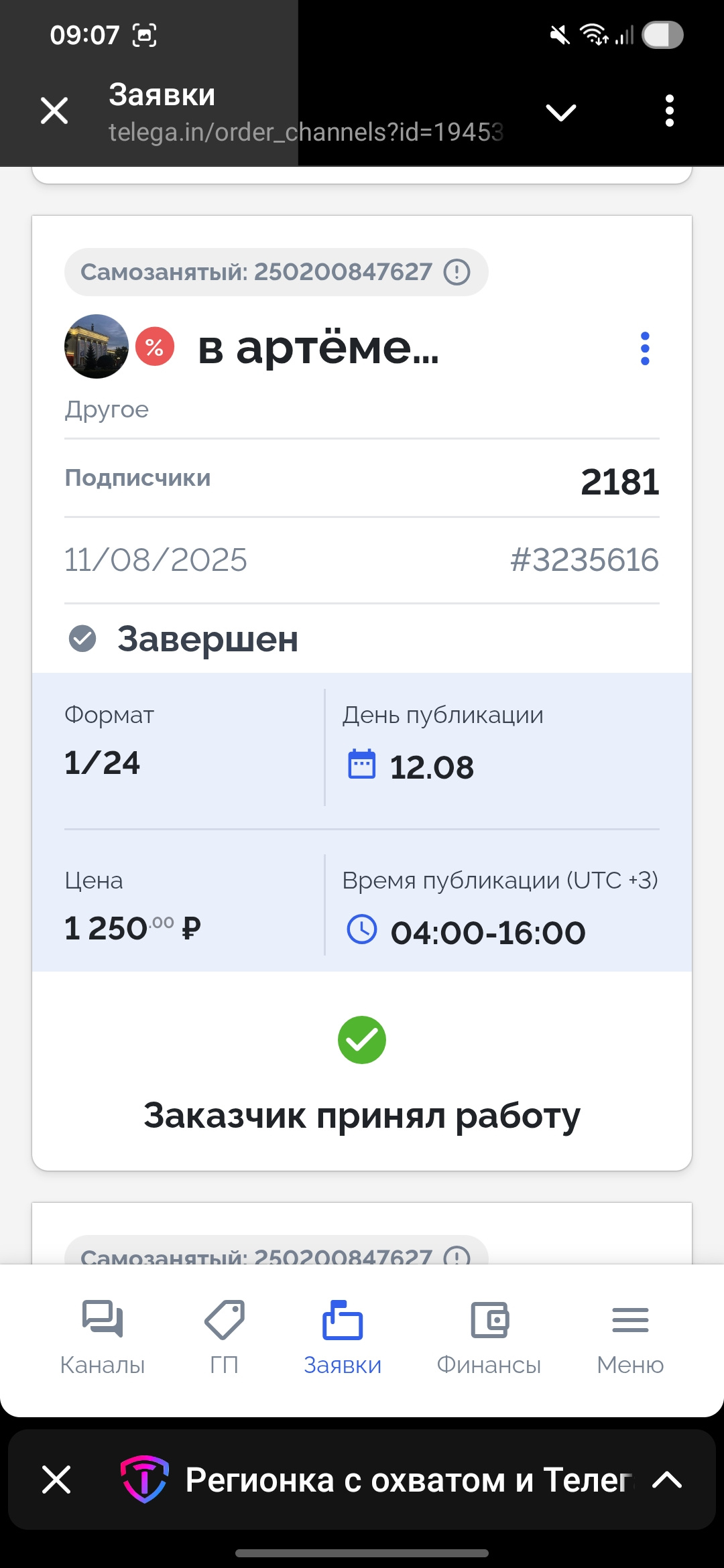Expand the Регионка с охватом banner

point(667,1480)
